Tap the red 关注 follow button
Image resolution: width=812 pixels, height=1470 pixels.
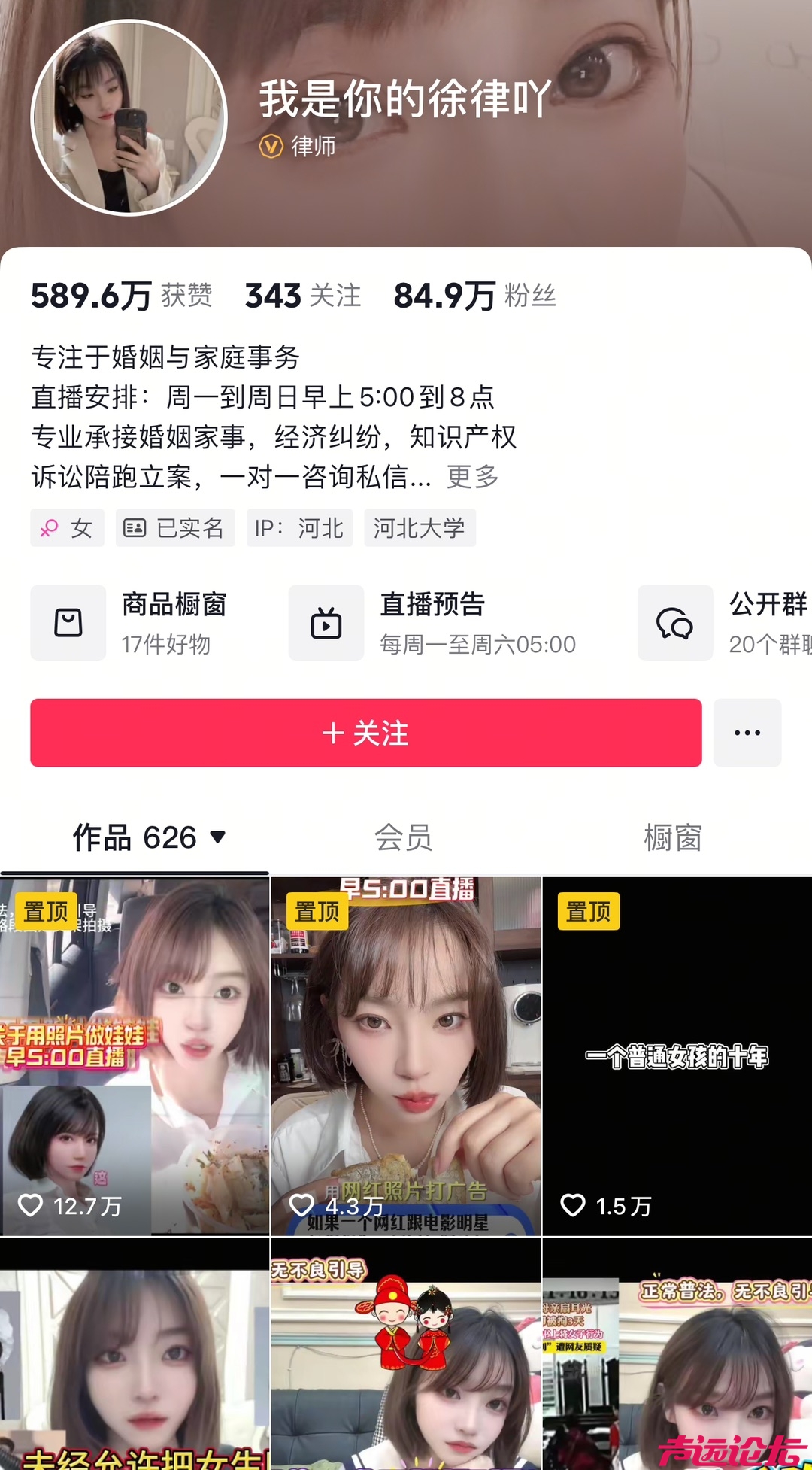pyautogui.click(x=365, y=733)
